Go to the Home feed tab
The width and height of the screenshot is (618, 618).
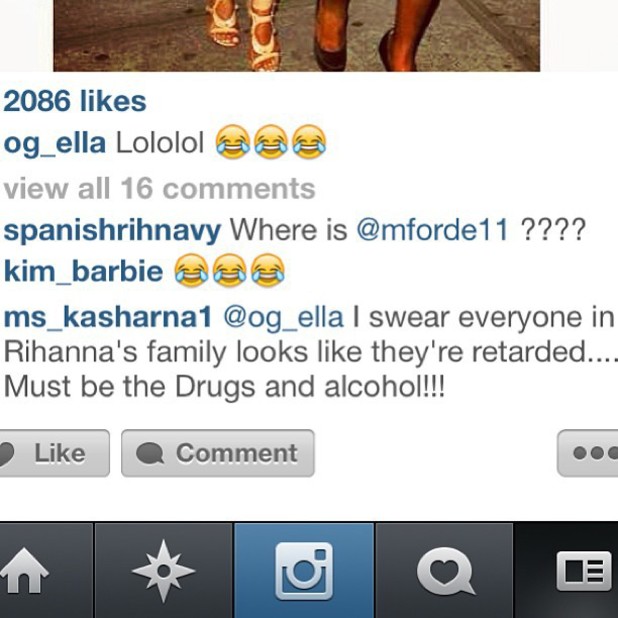click(x=24, y=573)
